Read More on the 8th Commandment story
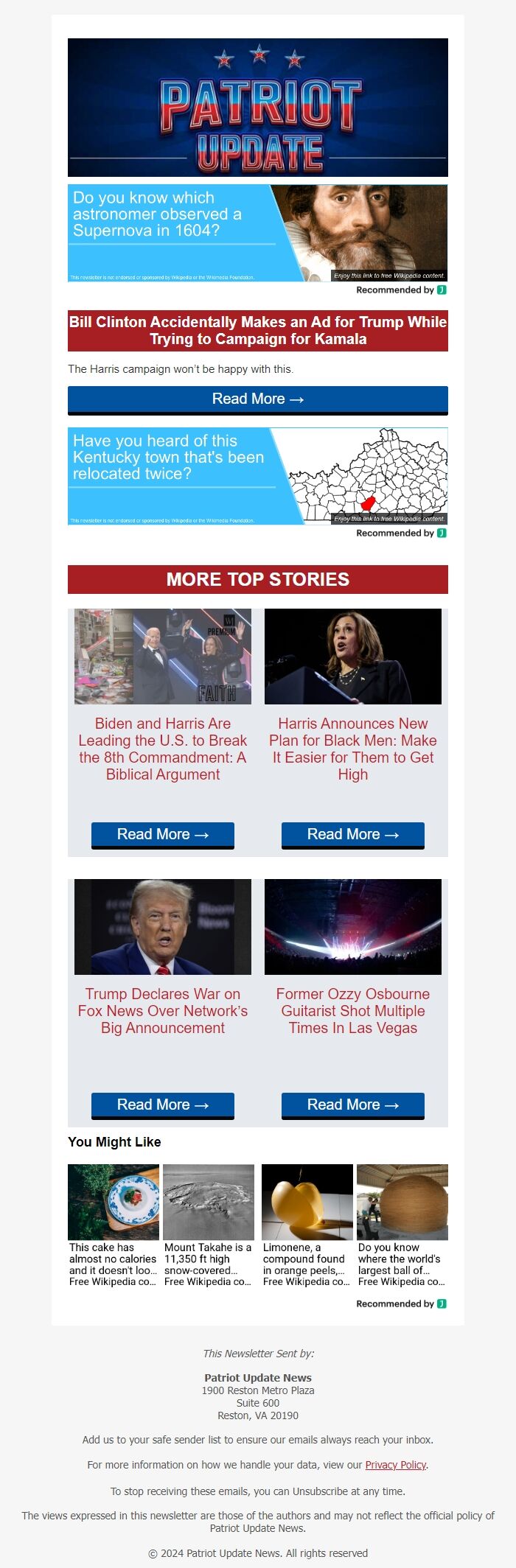The width and height of the screenshot is (516, 1568). (x=162, y=835)
